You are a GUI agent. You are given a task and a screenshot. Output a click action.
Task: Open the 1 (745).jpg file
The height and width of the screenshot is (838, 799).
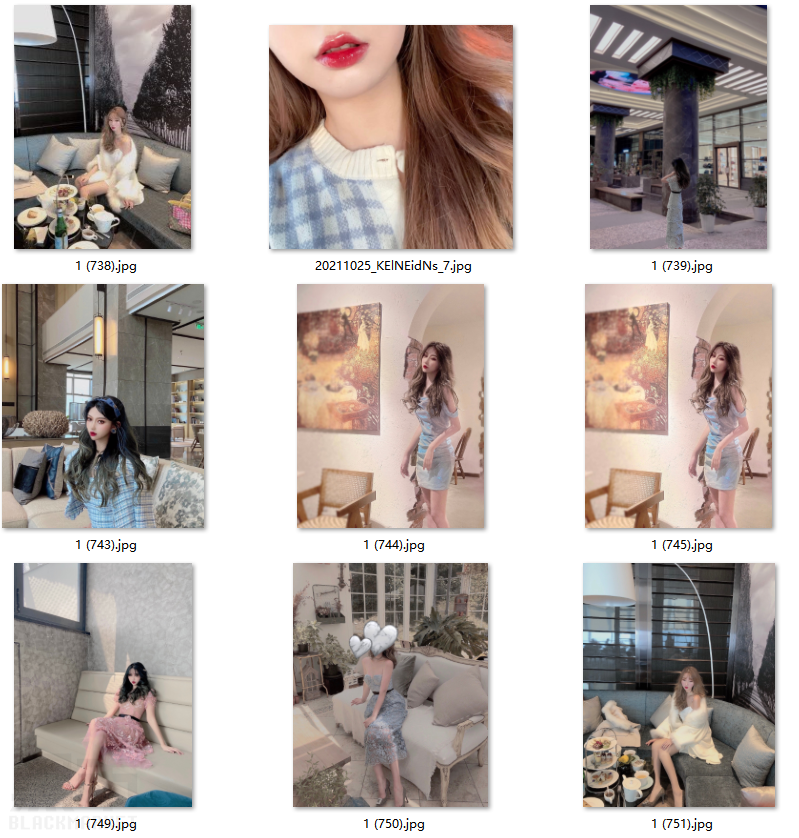678,406
